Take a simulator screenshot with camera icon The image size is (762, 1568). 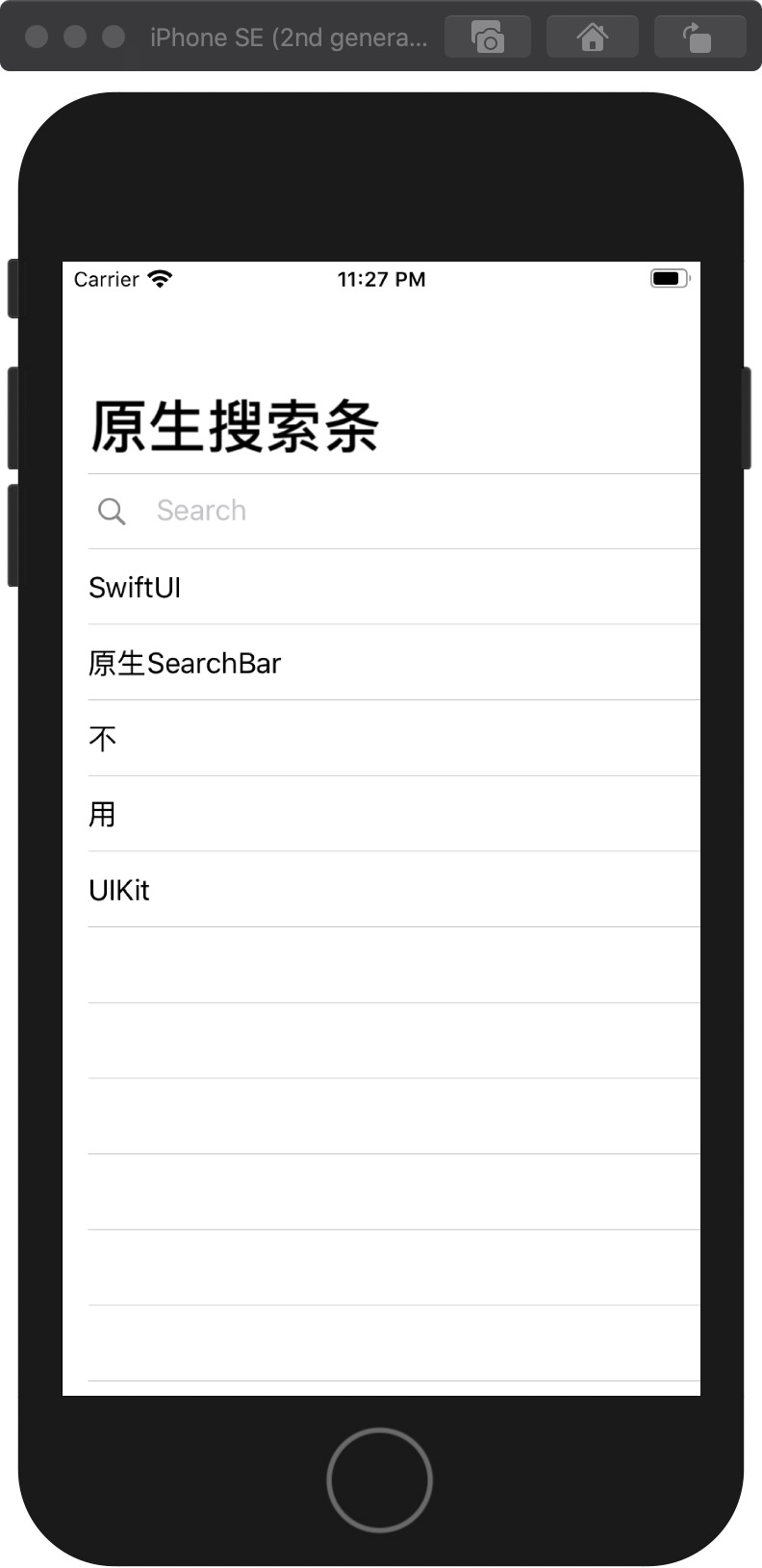[488, 38]
